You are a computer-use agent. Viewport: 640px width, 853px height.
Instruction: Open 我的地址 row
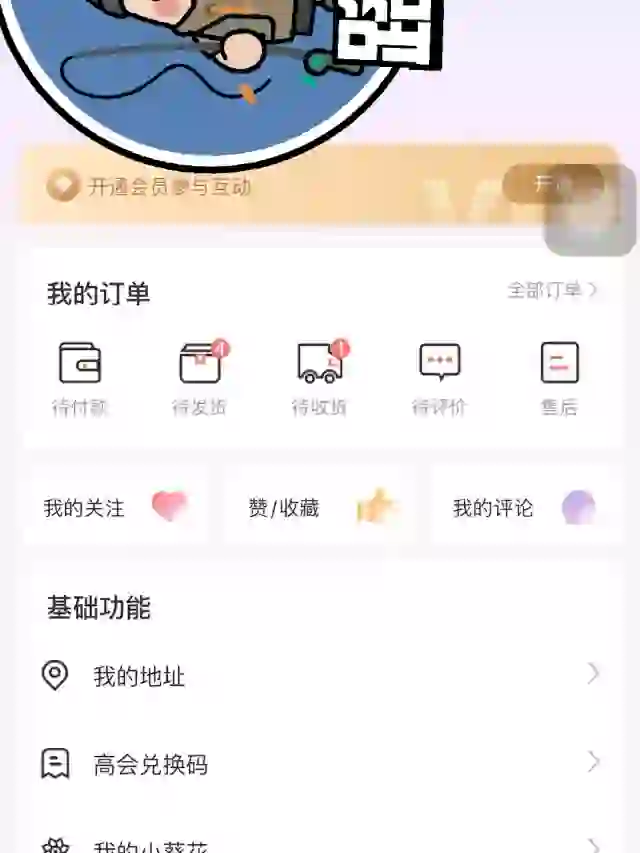pos(320,676)
